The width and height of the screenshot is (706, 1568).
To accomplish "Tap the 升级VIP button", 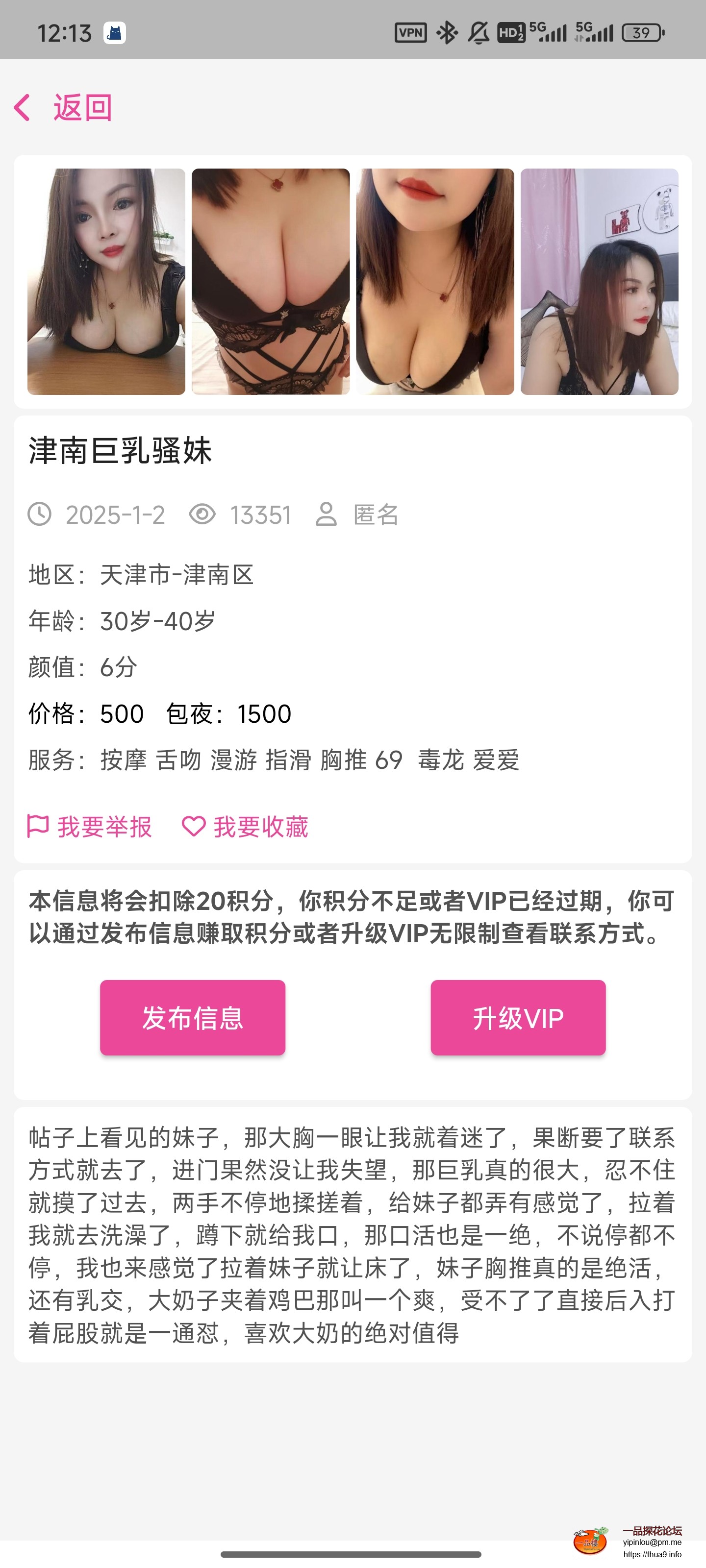I will (518, 1018).
